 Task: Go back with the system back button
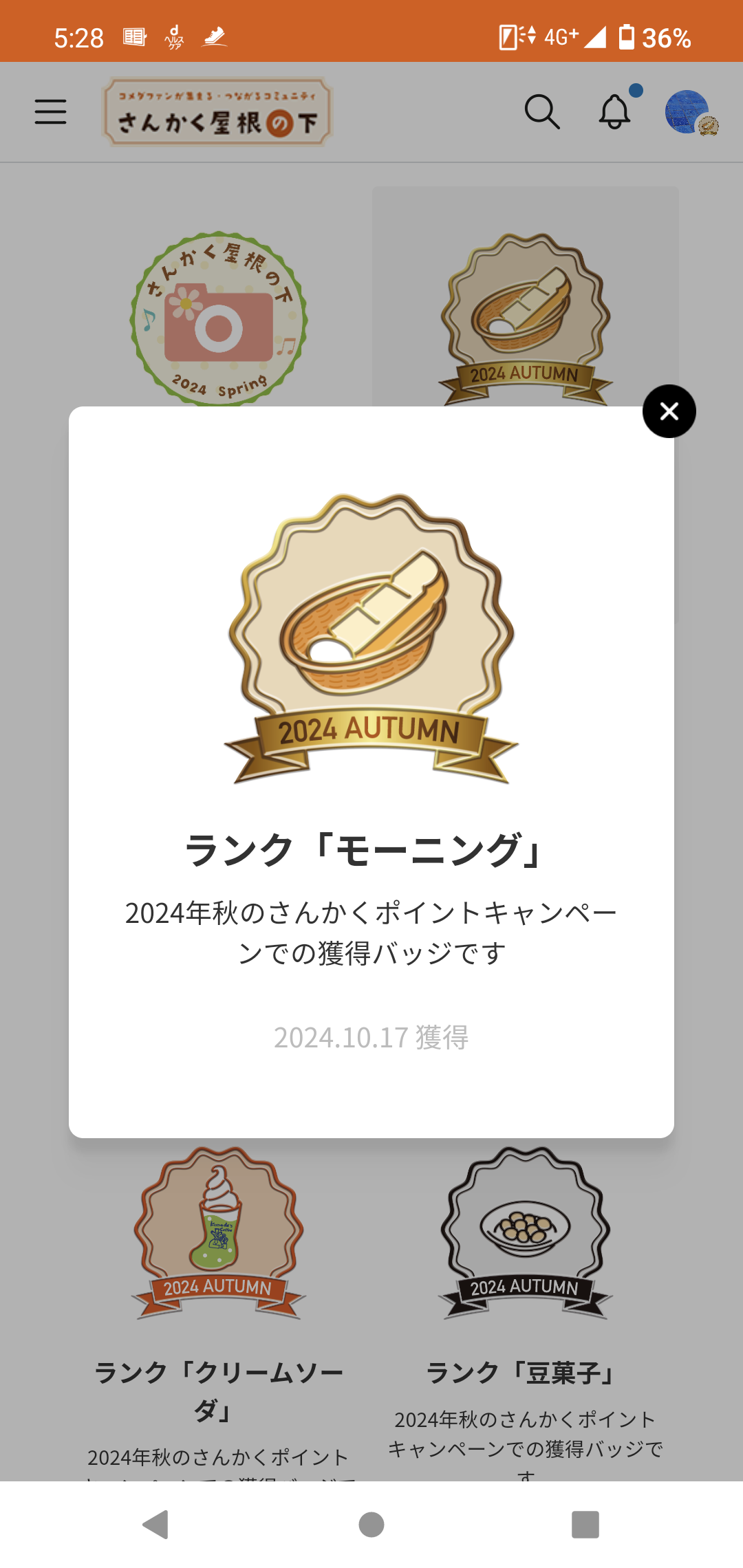[x=156, y=1524]
